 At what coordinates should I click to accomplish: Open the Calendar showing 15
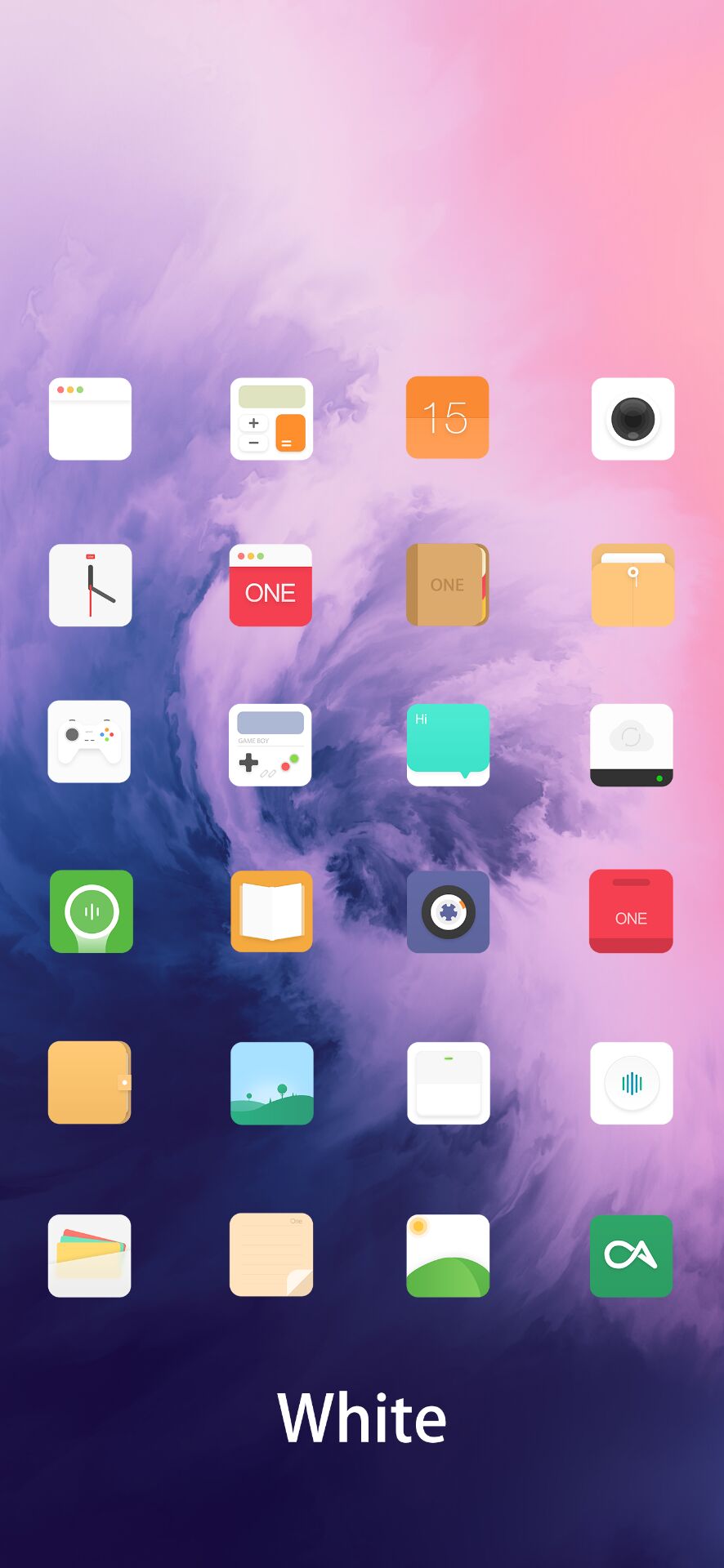pyautogui.click(x=448, y=417)
